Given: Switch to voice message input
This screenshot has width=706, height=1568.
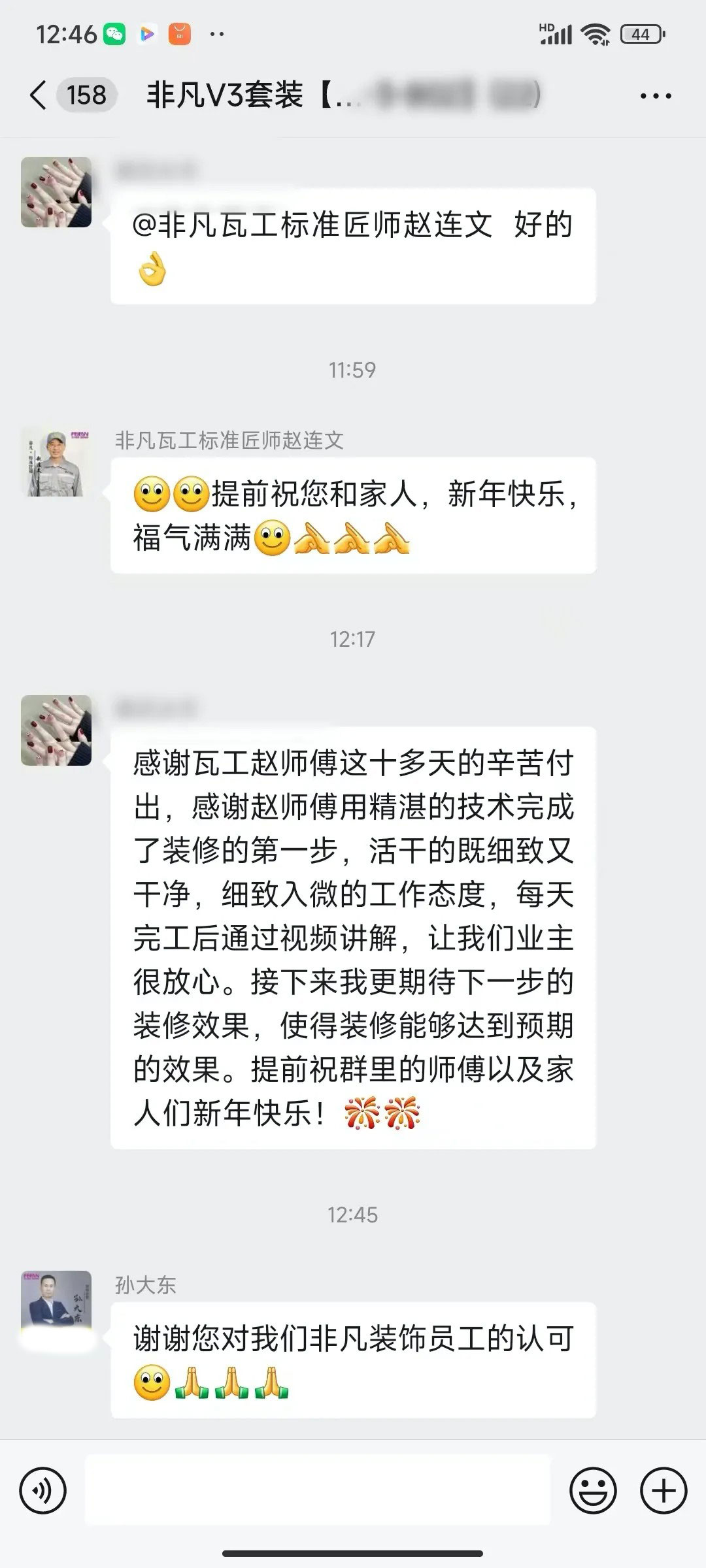Looking at the screenshot, I should (x=43, y=1491).
